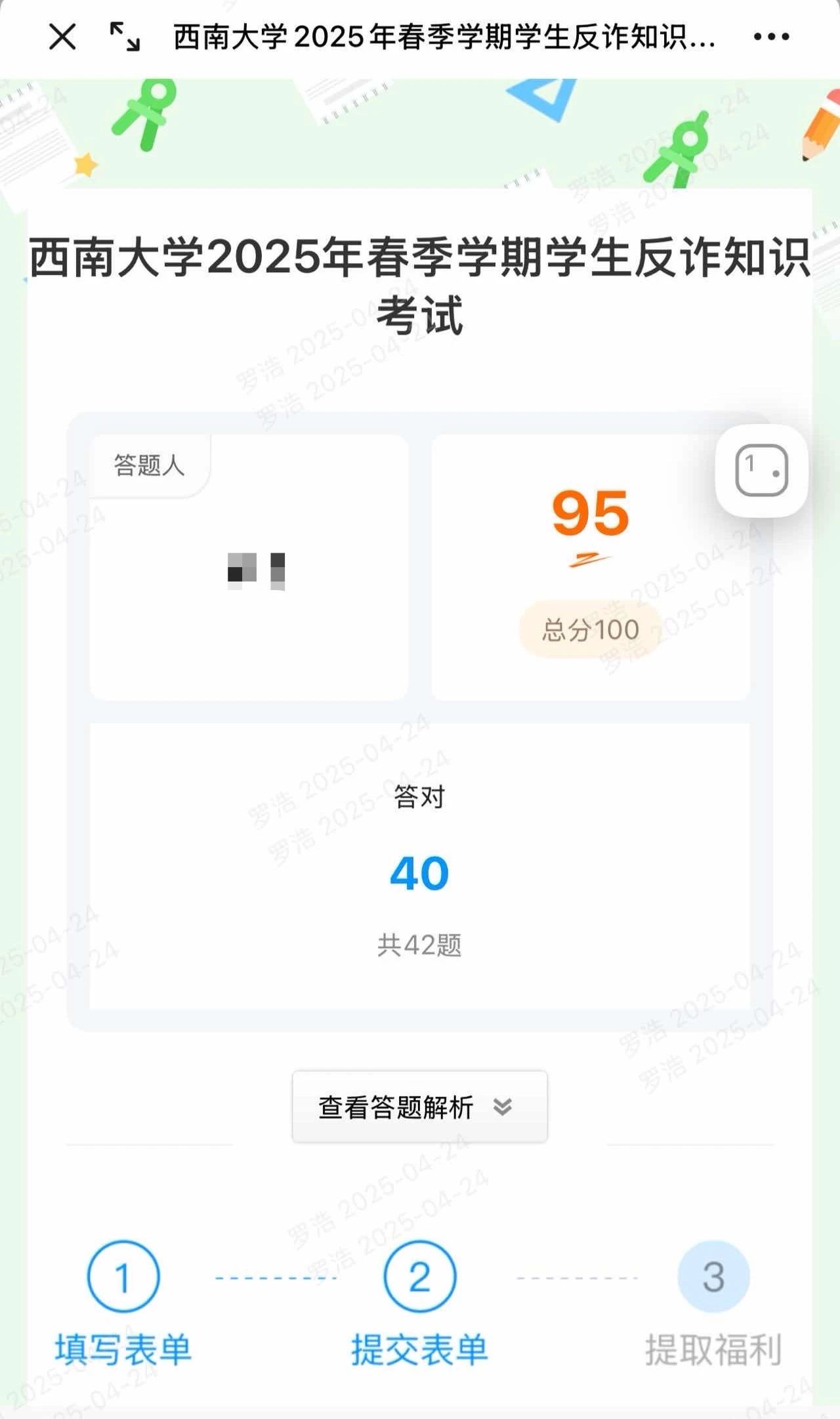The image size is (840, 1419).
Task: Expand 查看答题解析 answer analysis
Action: [x=419, y=1107]
